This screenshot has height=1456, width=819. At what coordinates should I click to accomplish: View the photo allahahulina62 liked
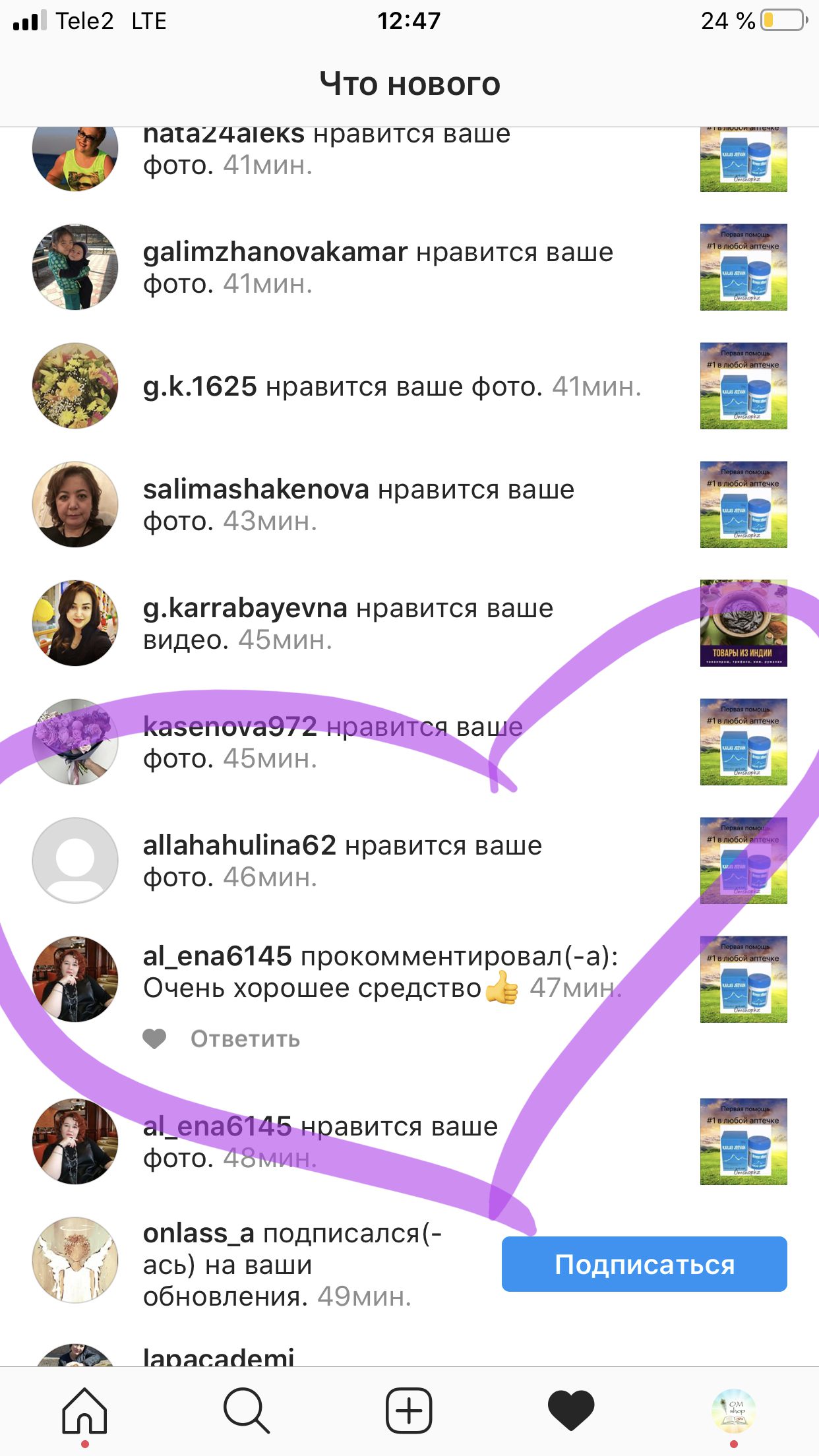[743, 861]
